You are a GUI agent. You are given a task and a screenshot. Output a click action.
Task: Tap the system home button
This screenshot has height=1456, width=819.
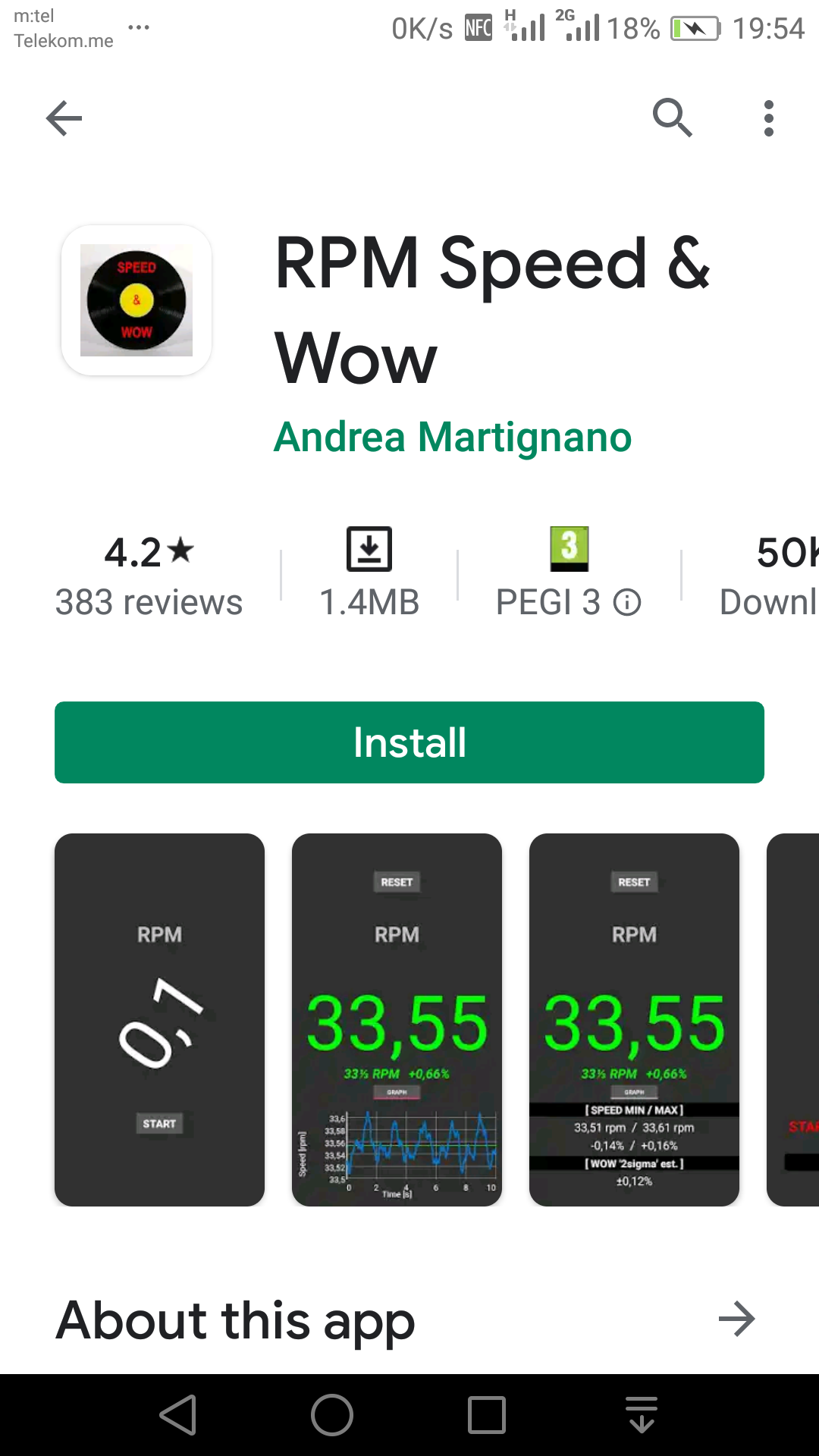332,1415
